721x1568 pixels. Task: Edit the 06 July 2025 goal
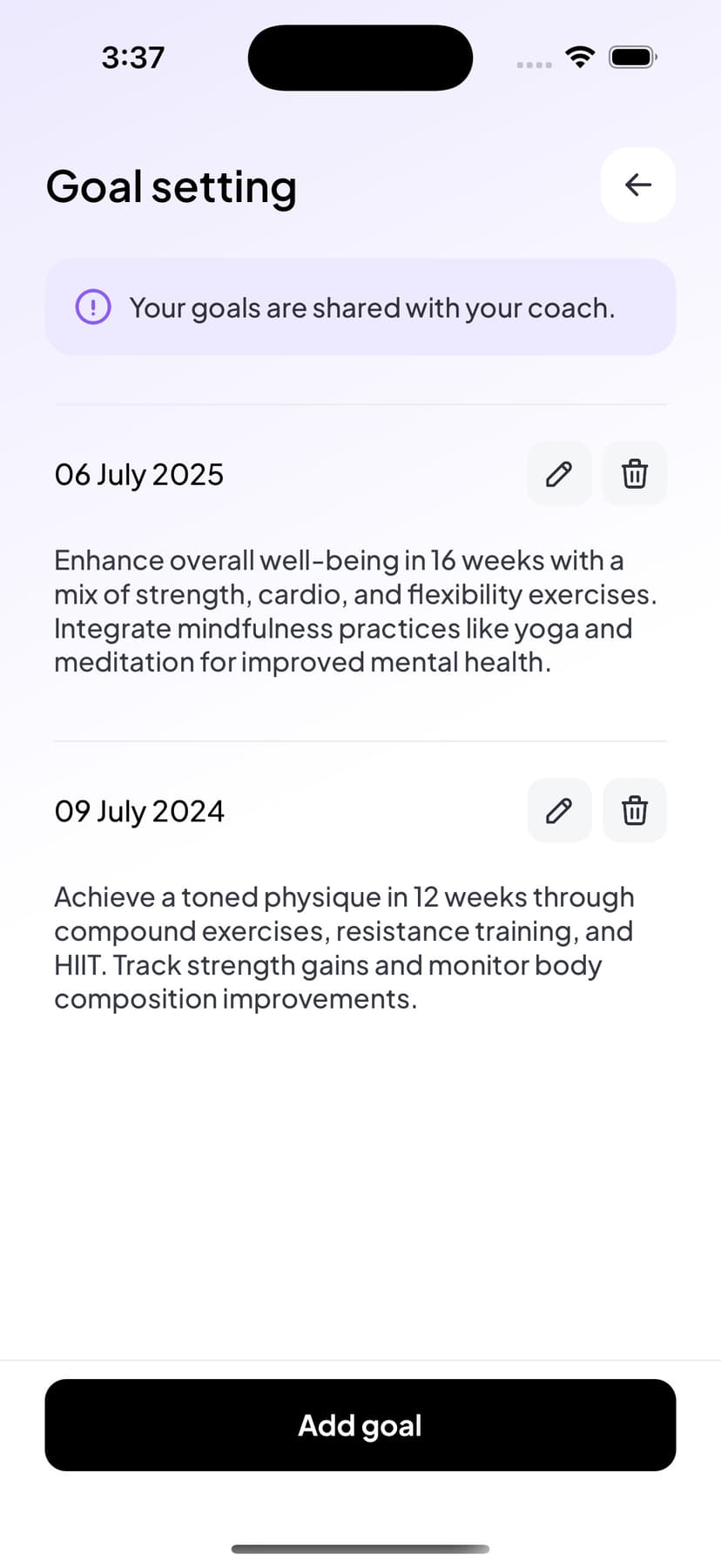pyautogui.click(x=559, y=474)
